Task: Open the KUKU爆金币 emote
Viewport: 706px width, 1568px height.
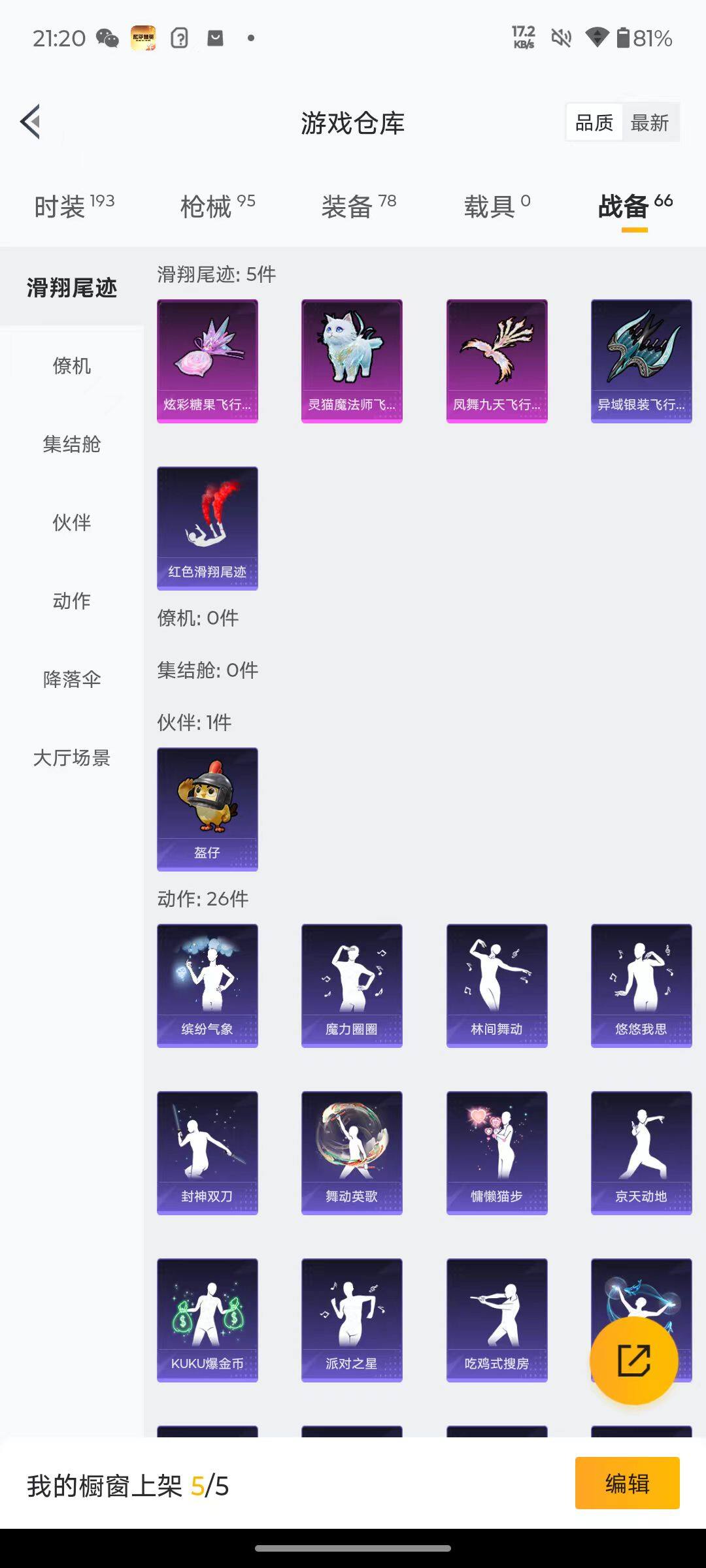Action: click(x=207, y=1320)
